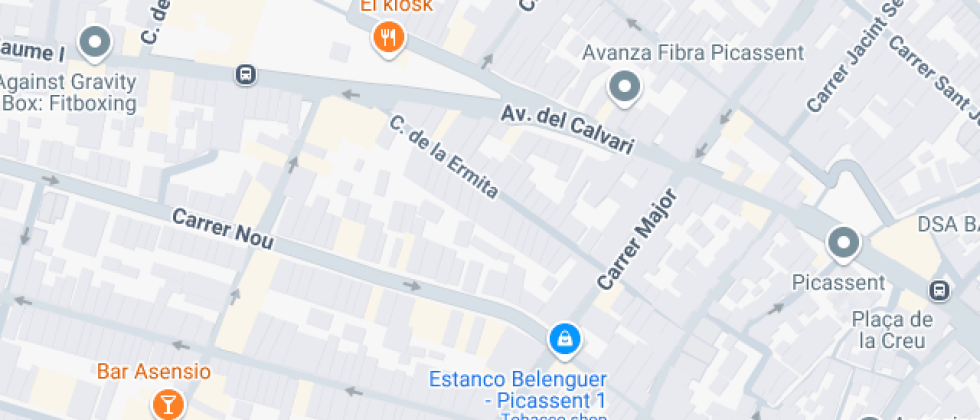Tap the Avanza Fibra Picassent pin
980x420 pixels.
click(624, 88)
